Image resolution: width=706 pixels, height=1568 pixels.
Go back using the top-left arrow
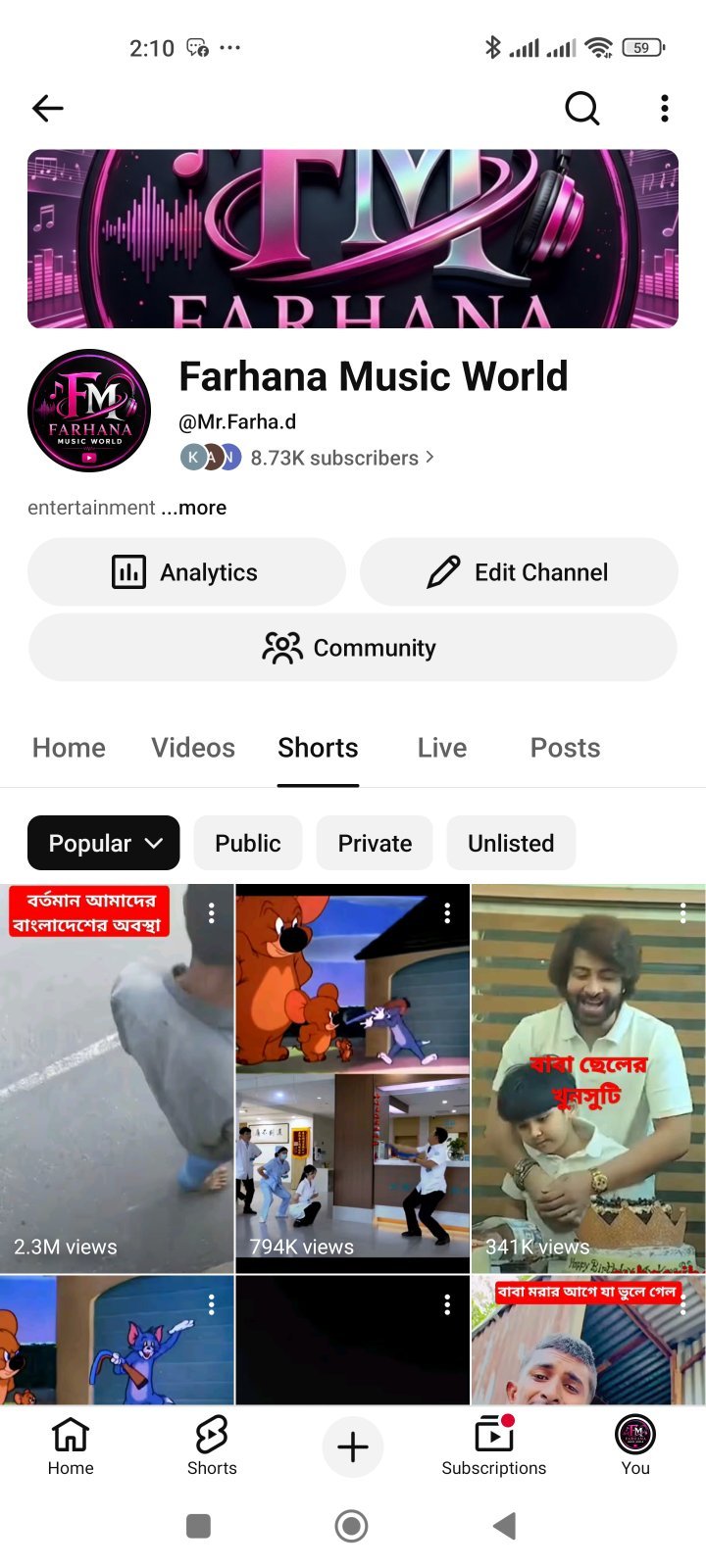(x=47, y=108)
